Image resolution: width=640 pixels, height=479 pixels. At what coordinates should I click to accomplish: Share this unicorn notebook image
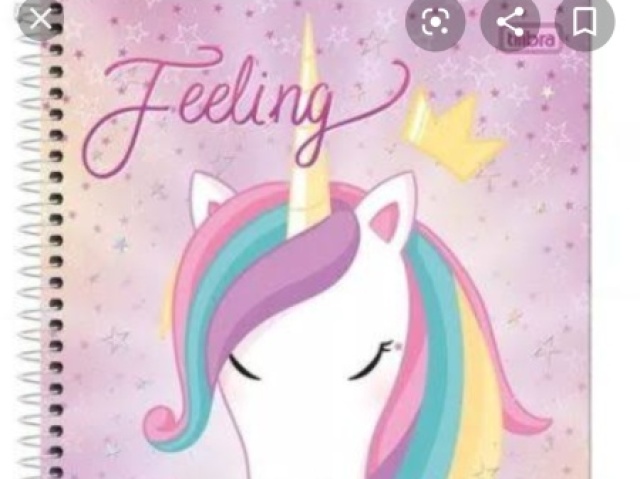point(511,22)
